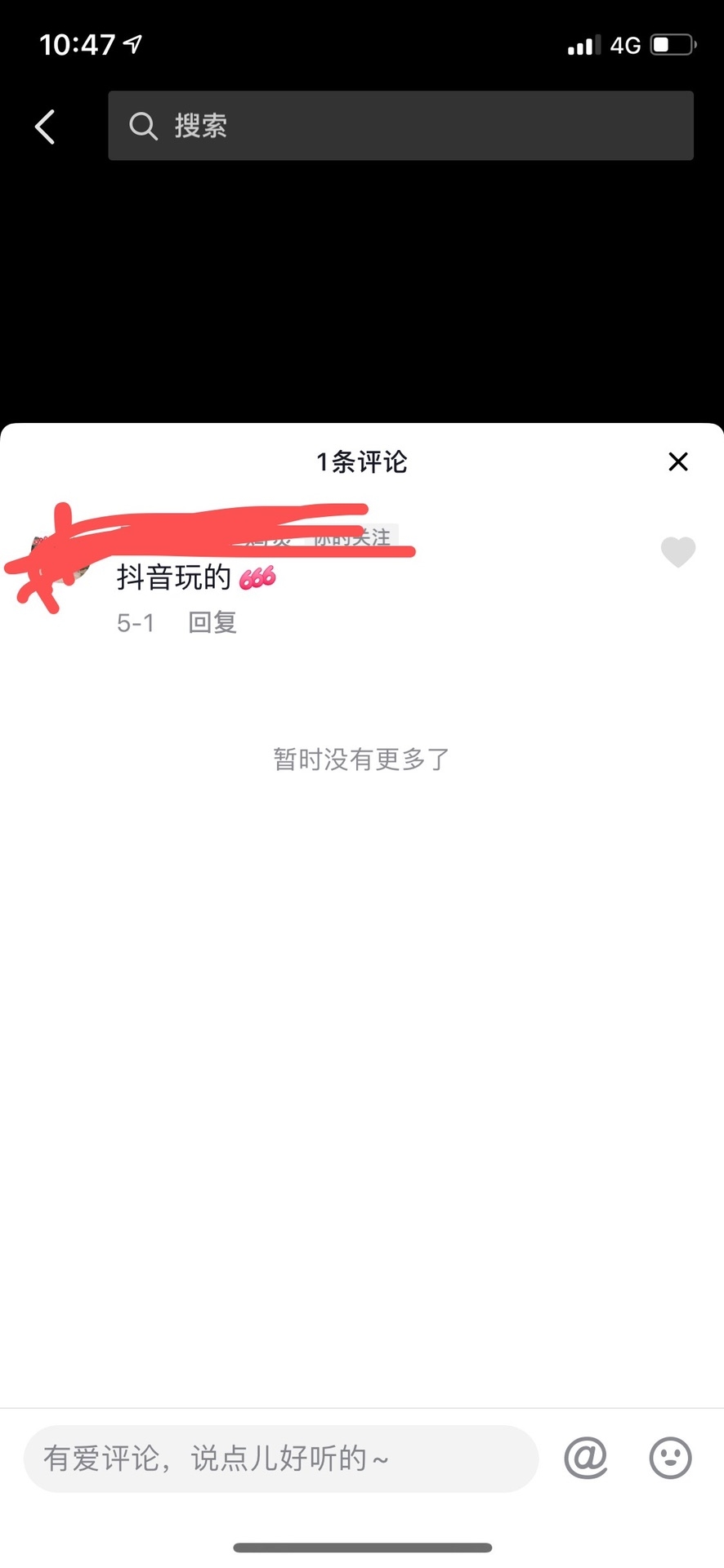Focus the 有爱评论 comment input
Screen dimensions: 724x1568
coord(280,1458)
